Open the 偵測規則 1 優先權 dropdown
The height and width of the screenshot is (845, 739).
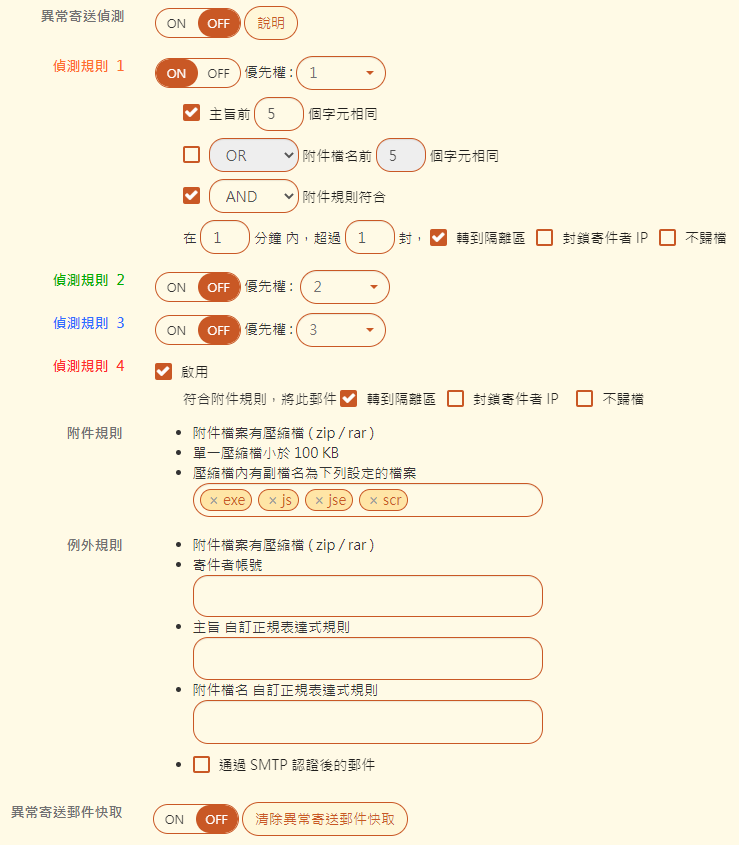pos(341,73)
